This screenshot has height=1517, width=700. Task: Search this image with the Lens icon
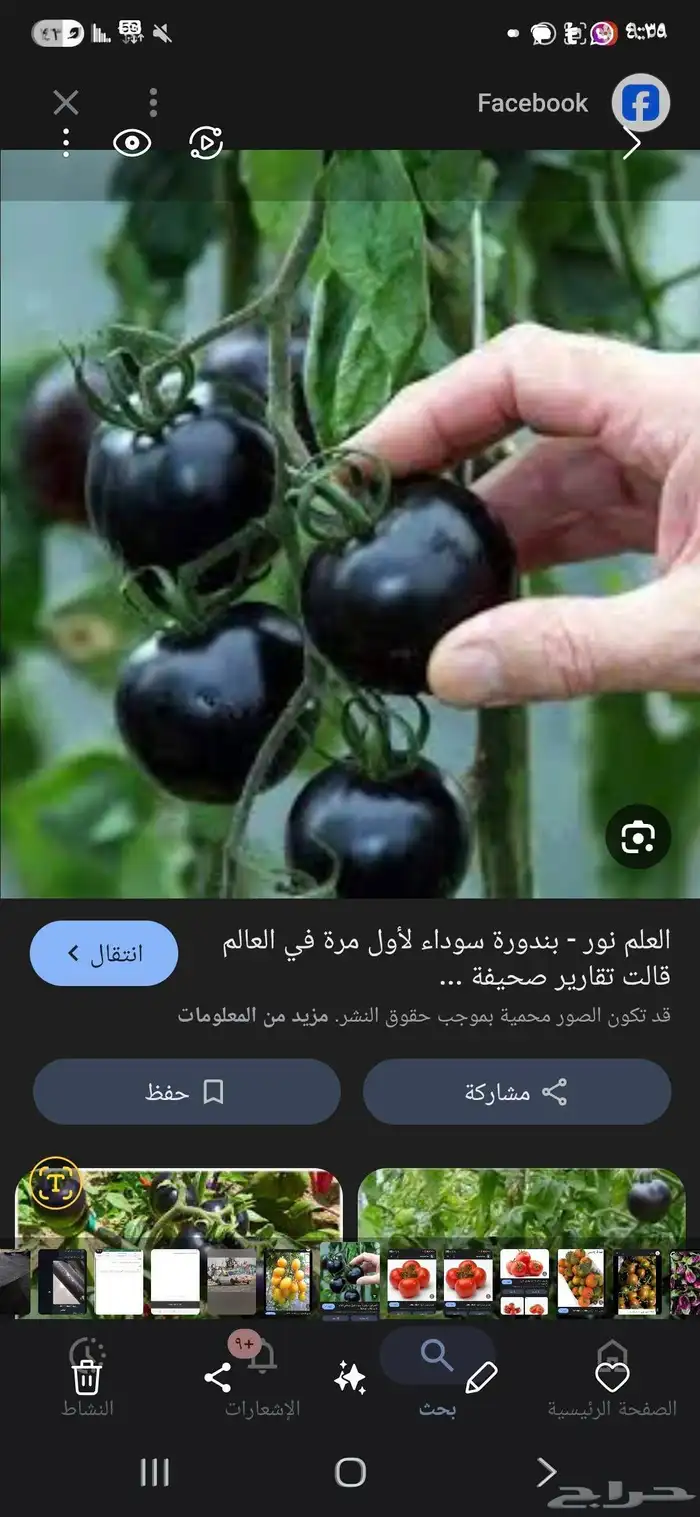pos(637,836)
